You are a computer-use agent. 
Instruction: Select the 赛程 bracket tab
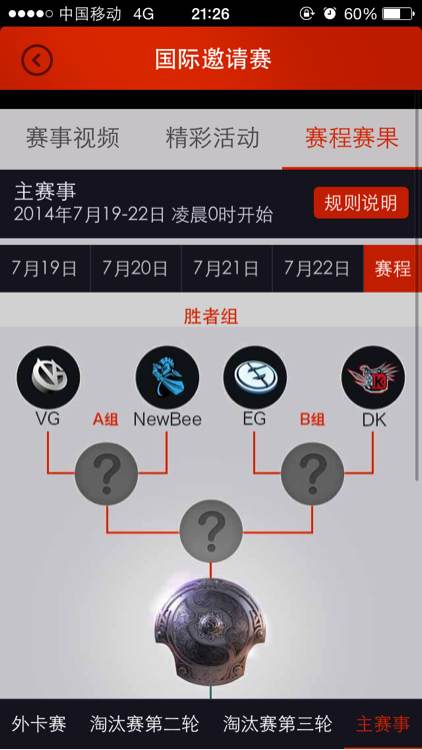(x=393, y=269)
